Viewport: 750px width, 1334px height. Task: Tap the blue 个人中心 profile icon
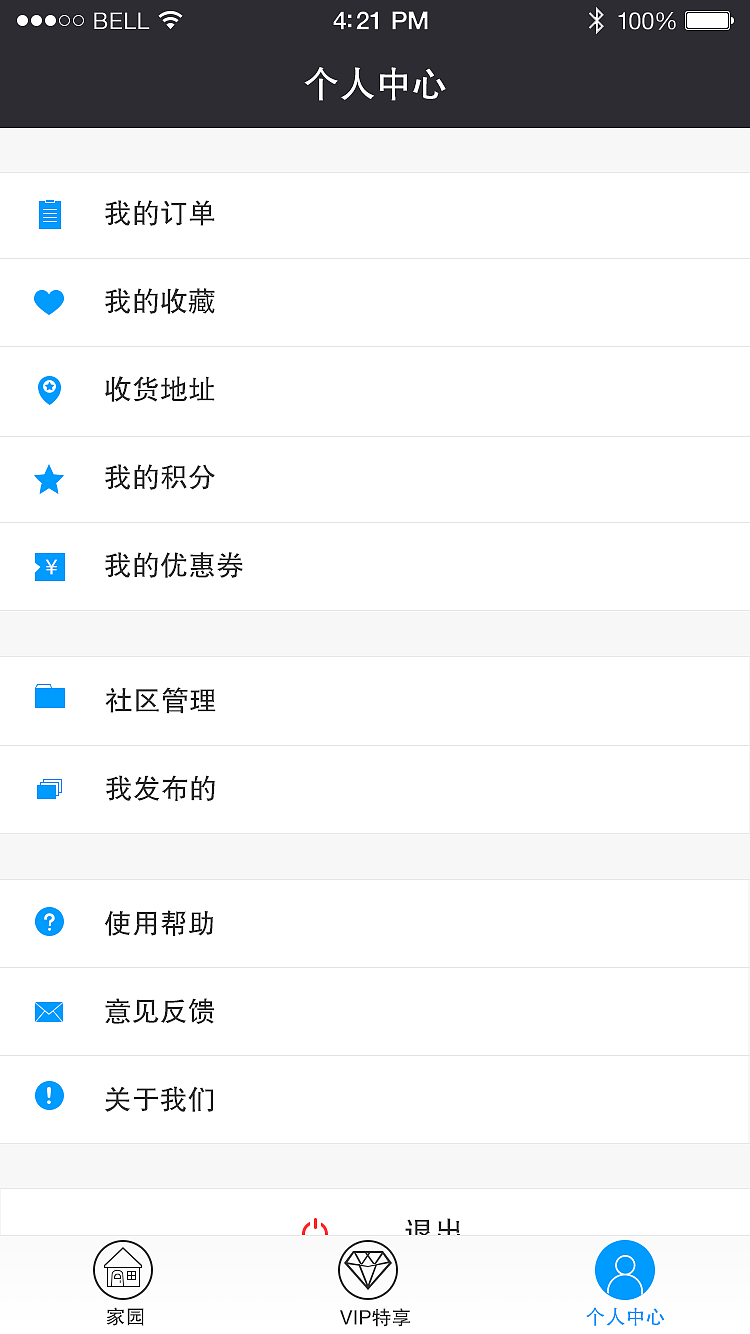[x=625, y=1268]
